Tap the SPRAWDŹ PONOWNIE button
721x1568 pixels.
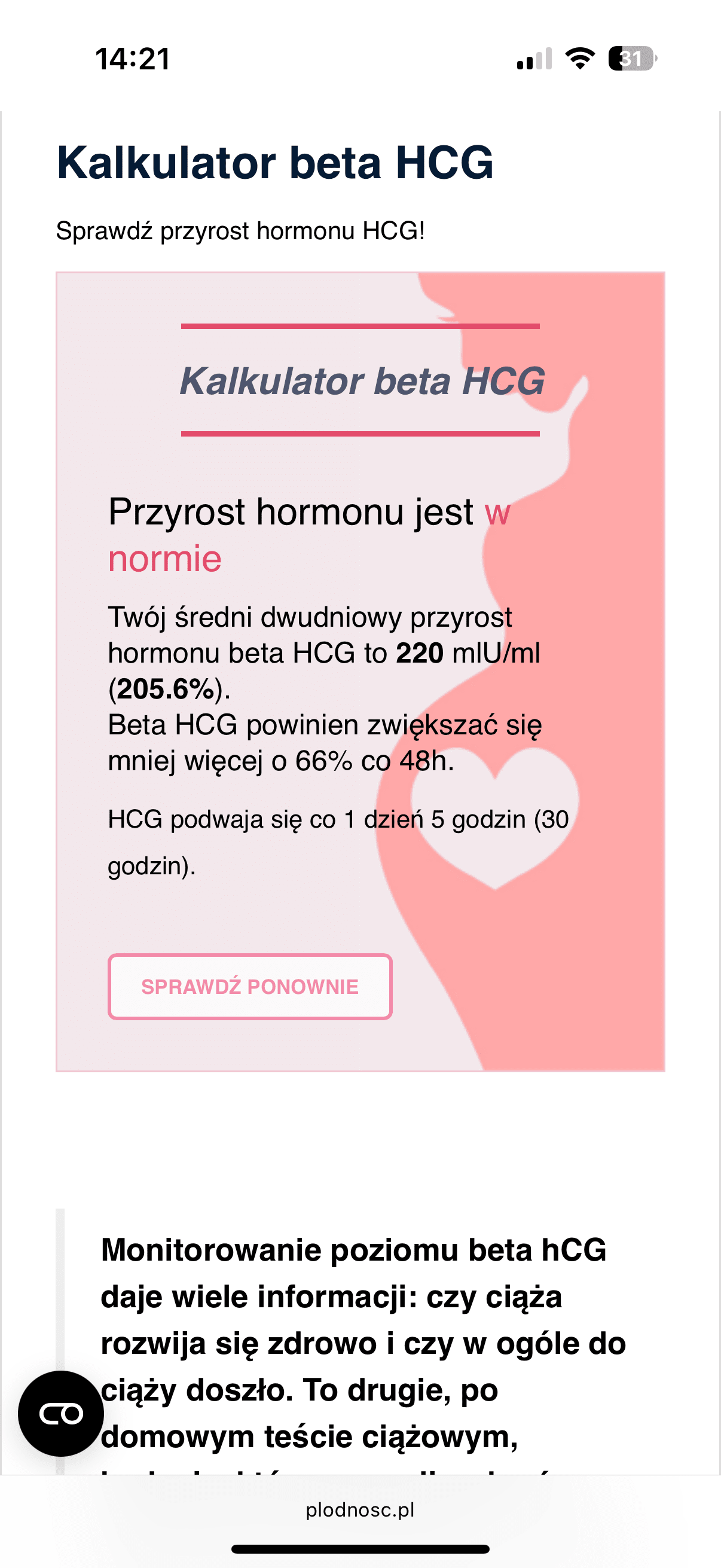click(250, 986)
